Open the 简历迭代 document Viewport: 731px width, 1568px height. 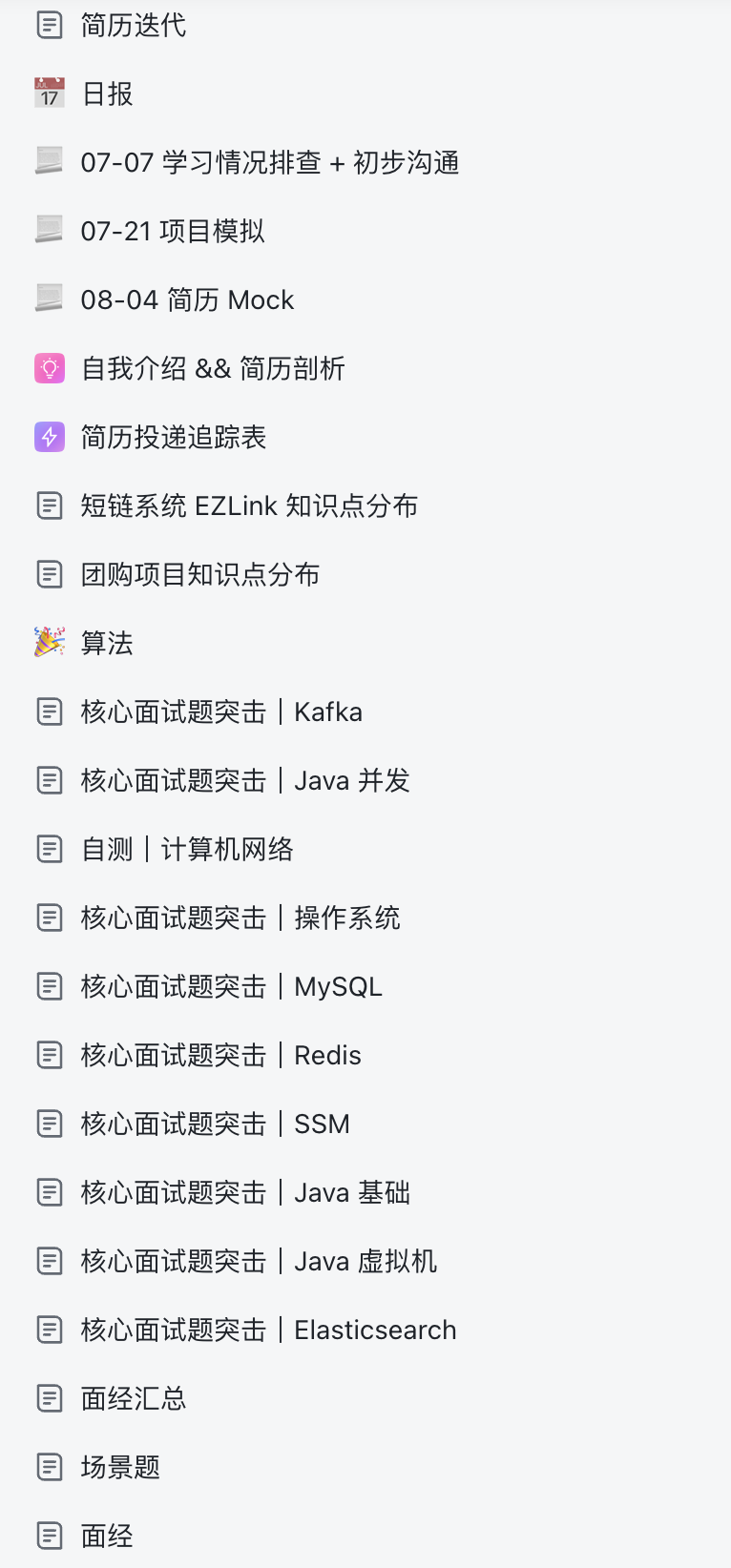pos(134,25)
